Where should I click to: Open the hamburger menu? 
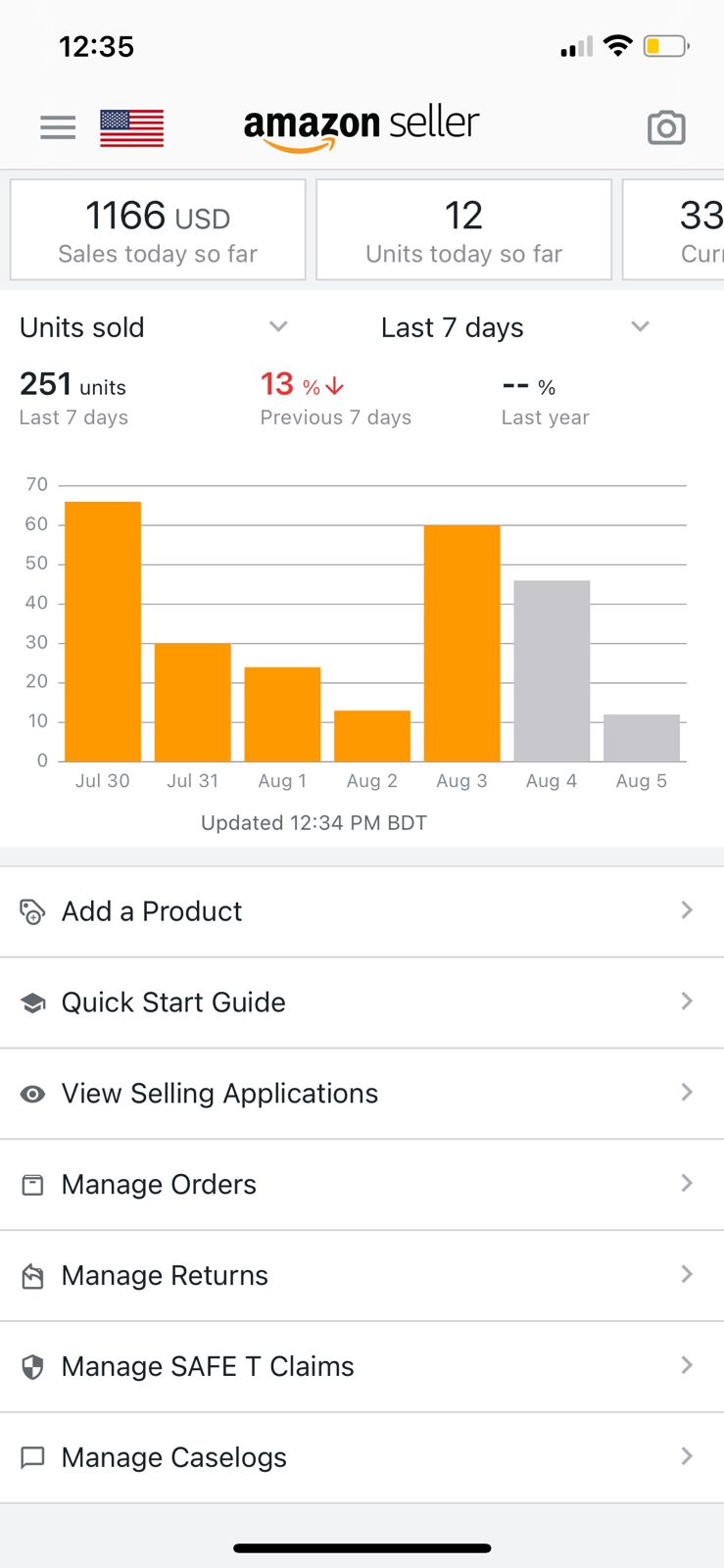[58, 127]
